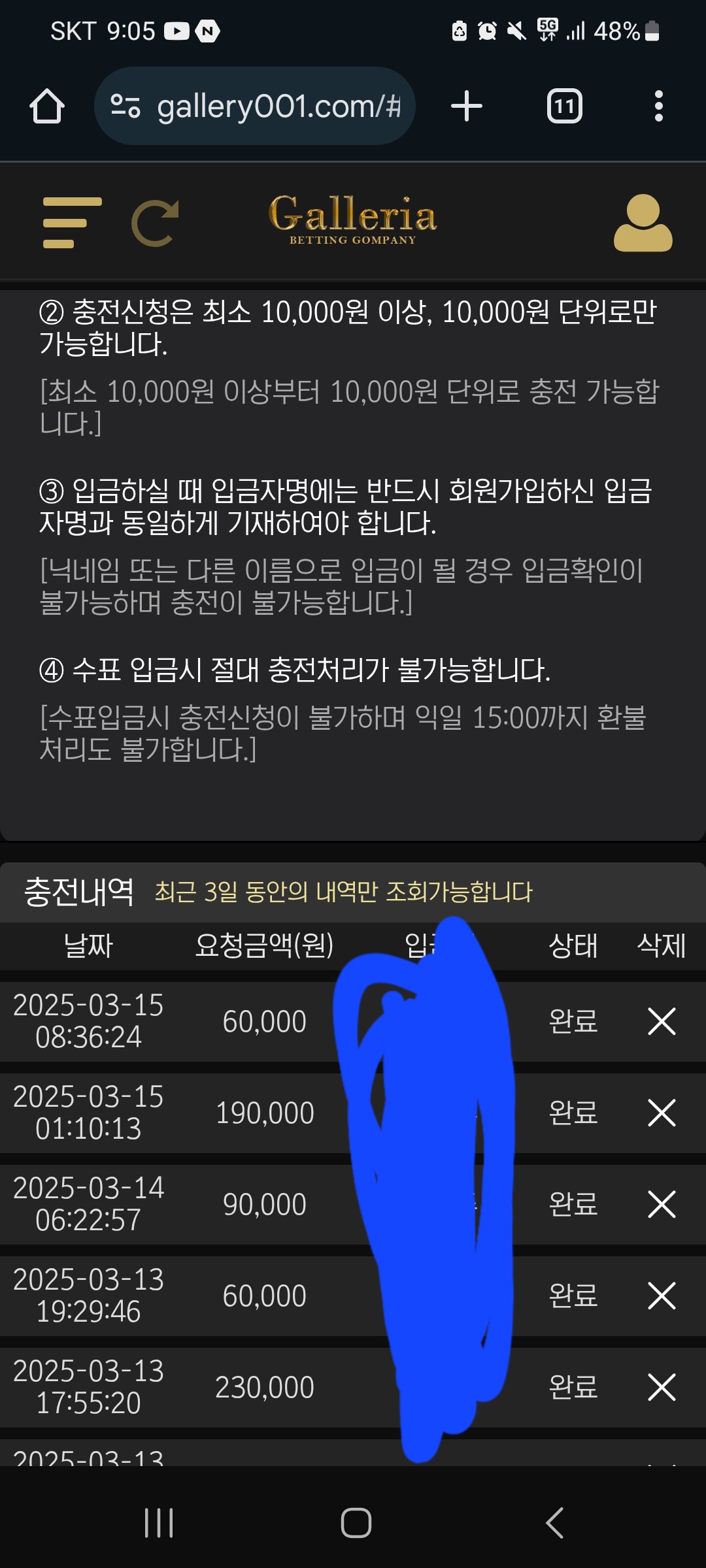
Task: Tap the gold refresh icon
Action: [x=156, y=223]
